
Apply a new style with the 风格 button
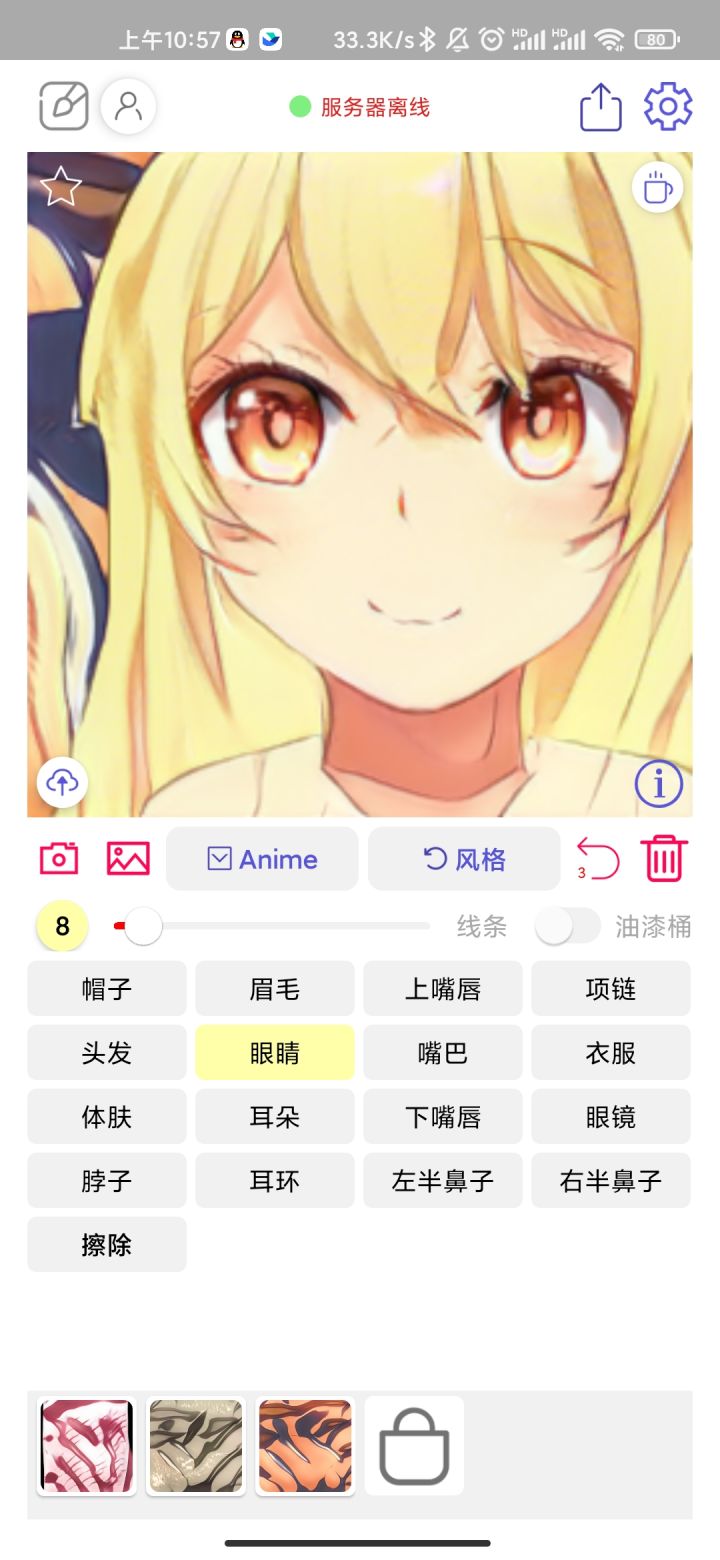click(463, 858)
